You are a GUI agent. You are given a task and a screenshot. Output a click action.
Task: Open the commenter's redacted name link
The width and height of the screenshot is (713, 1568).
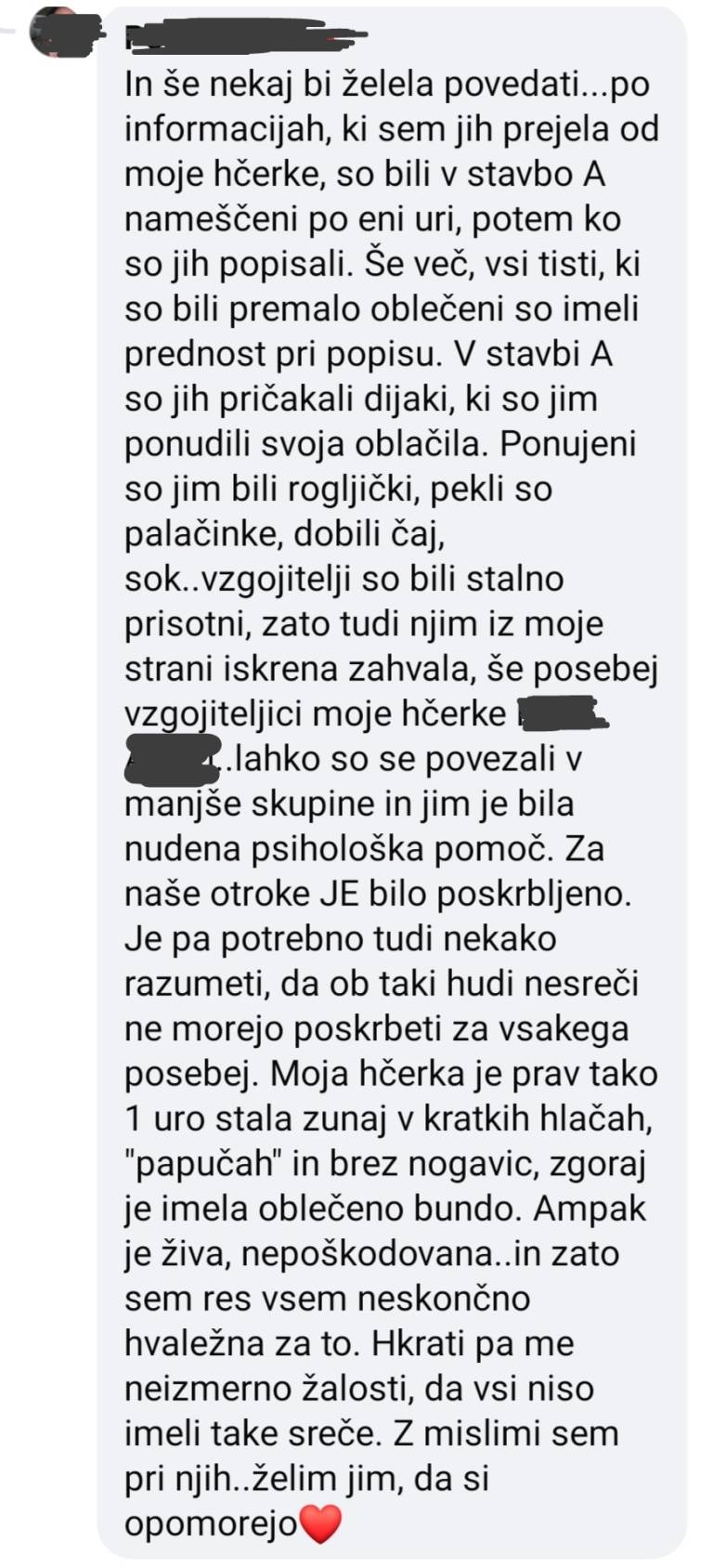tap(243, 39)
